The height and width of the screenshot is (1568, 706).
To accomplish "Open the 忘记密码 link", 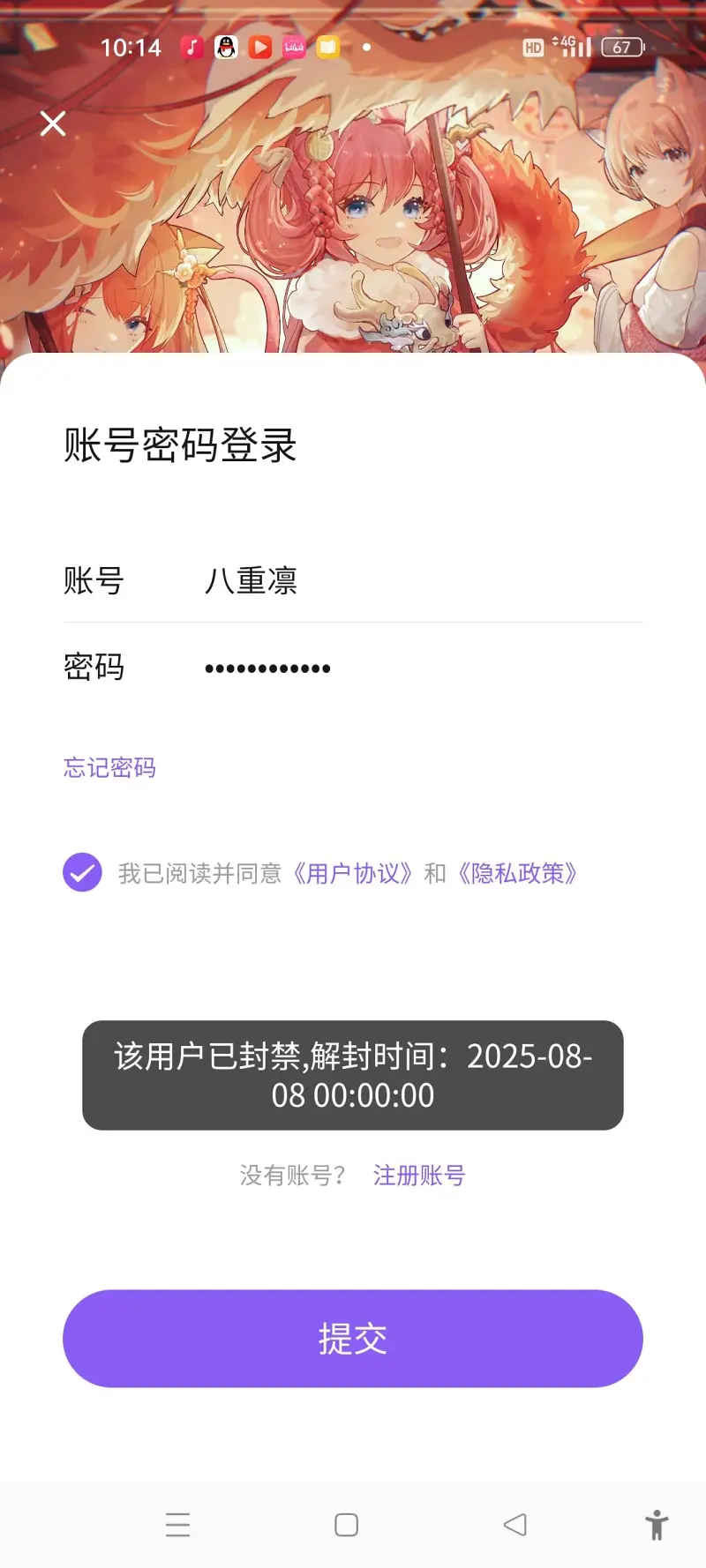I will (x=109, y=768).
